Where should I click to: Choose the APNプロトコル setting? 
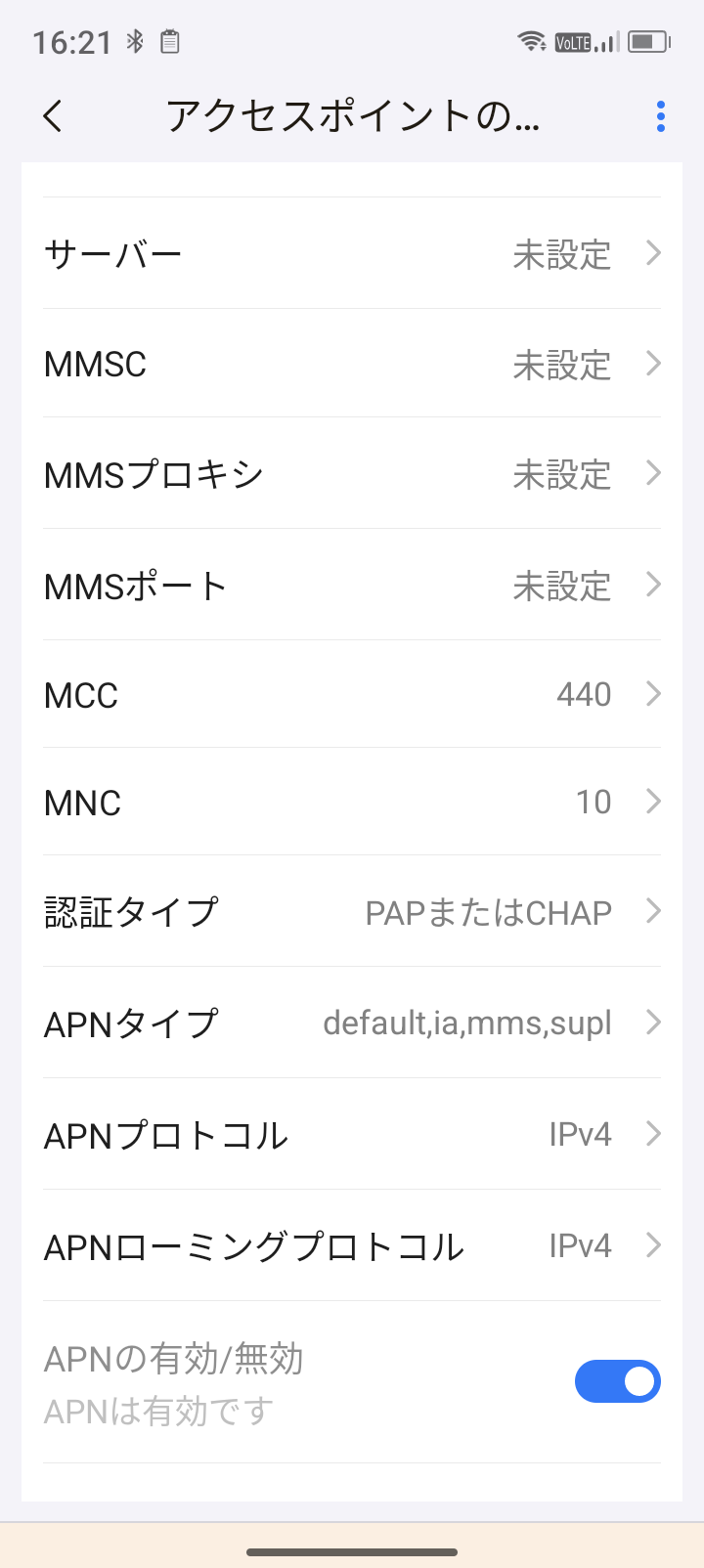(x=352, y=1135)
